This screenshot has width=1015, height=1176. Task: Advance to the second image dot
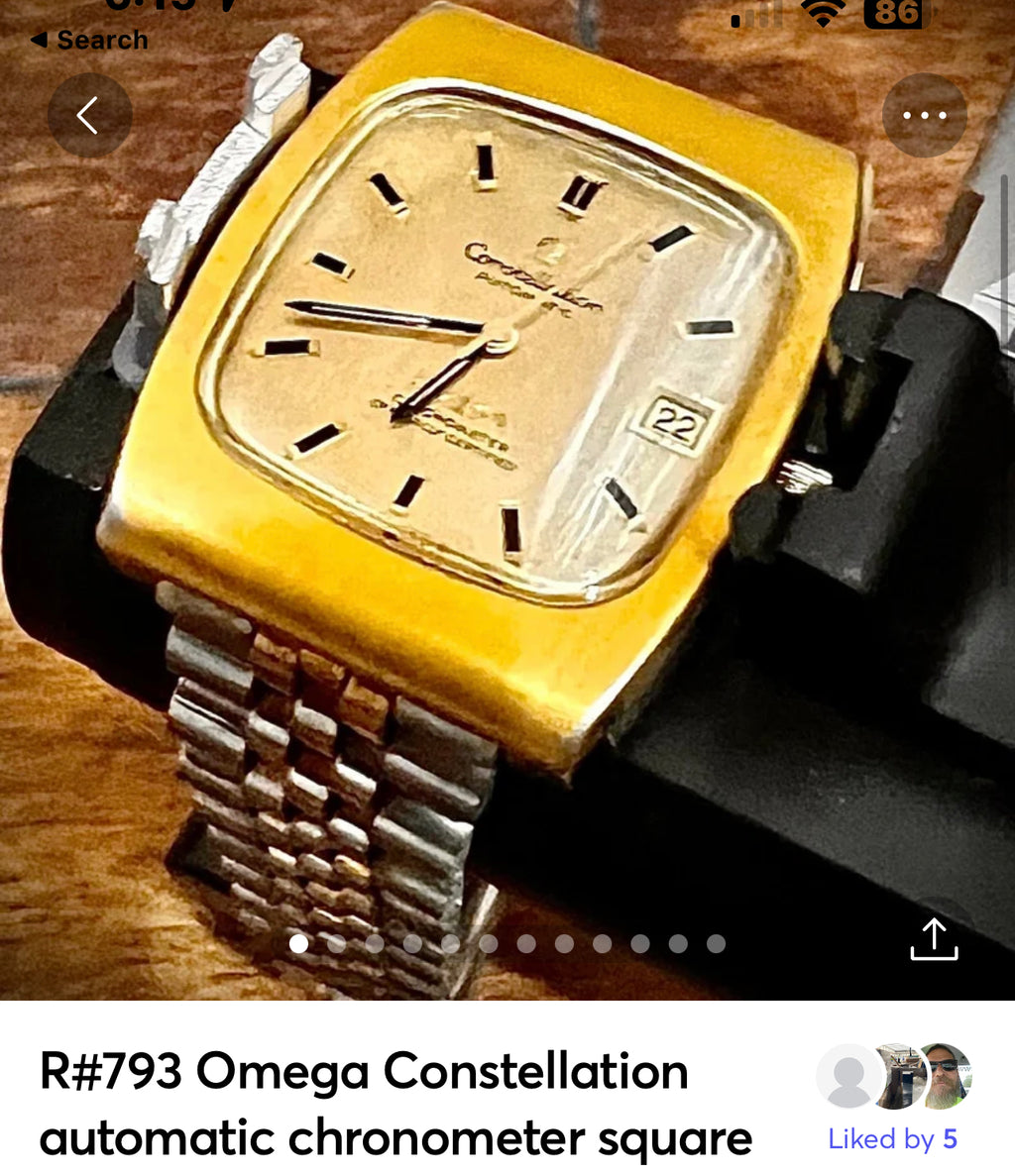[x=335, y=944]
